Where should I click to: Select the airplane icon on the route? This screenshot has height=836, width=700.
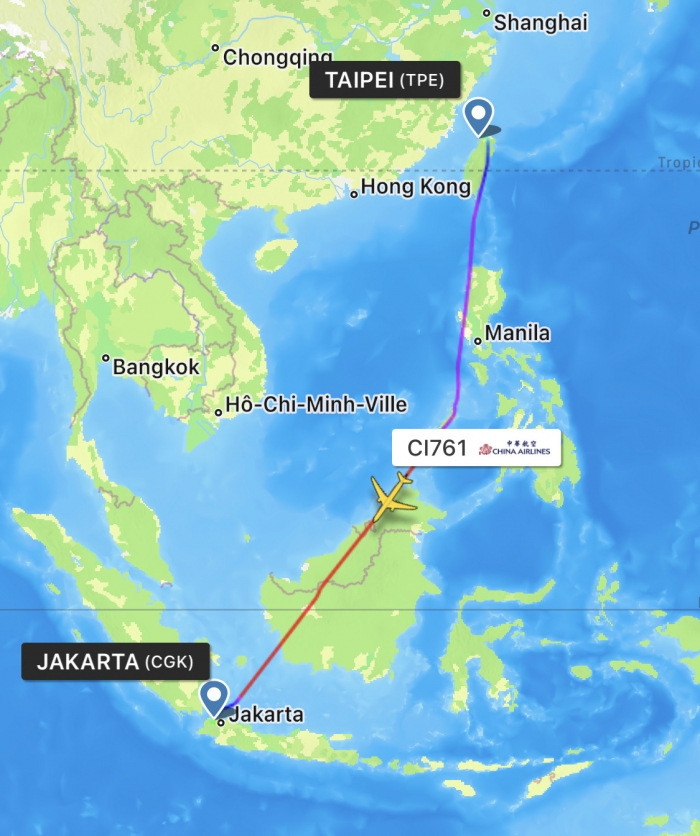pyautogui.click(x=392, y=496)
